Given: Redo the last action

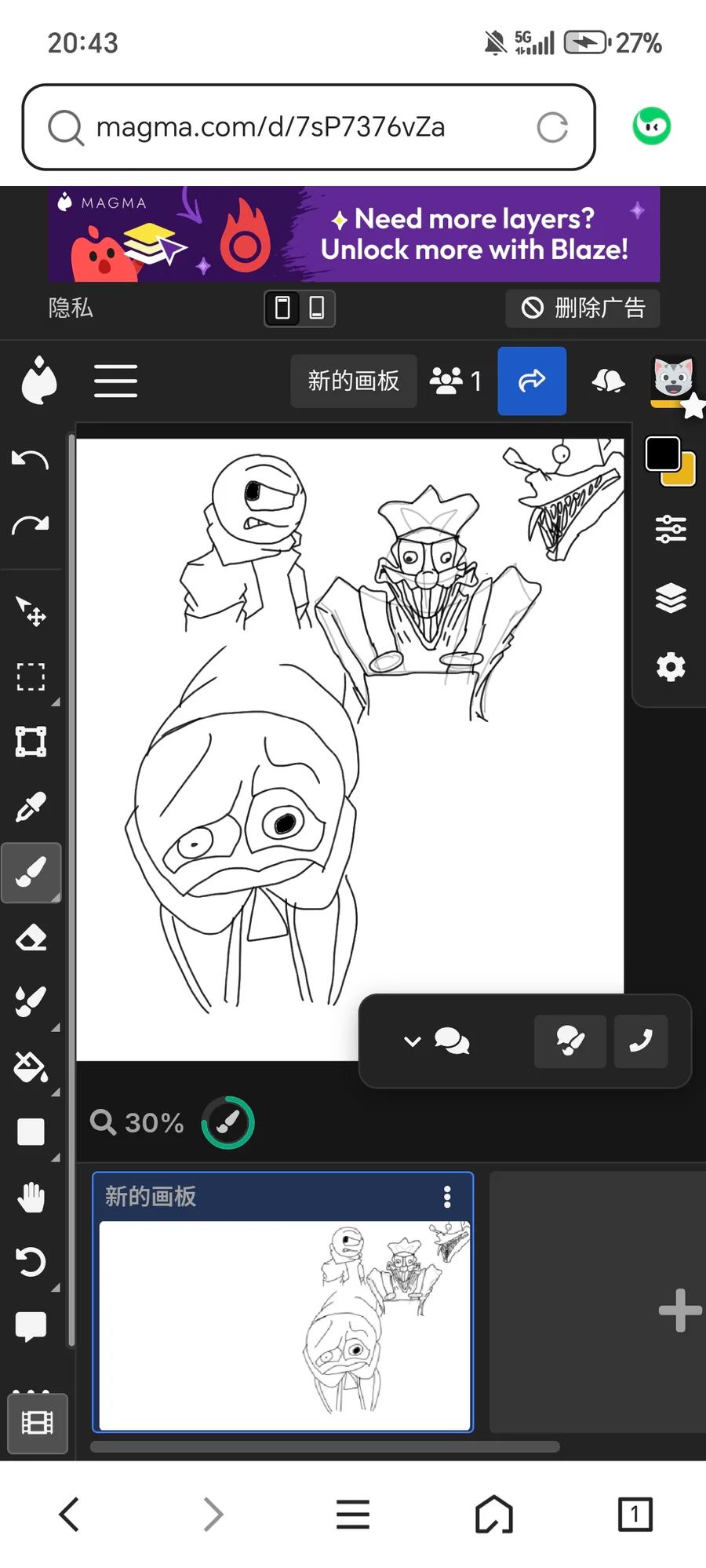Looking at the screenshot, I should 31,524.
